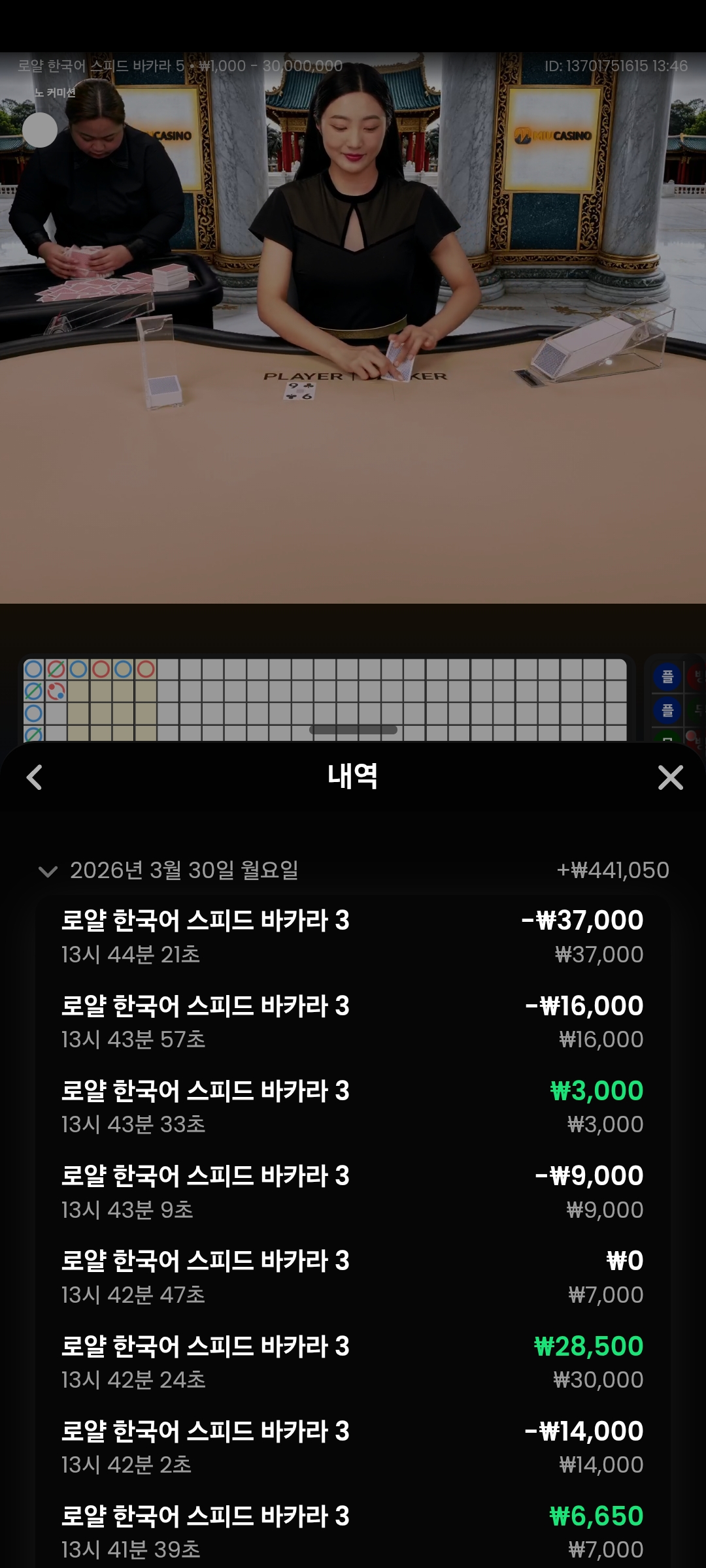
Task: Open the 13시 42분 24초 bet record
Action: [353, 1362]
